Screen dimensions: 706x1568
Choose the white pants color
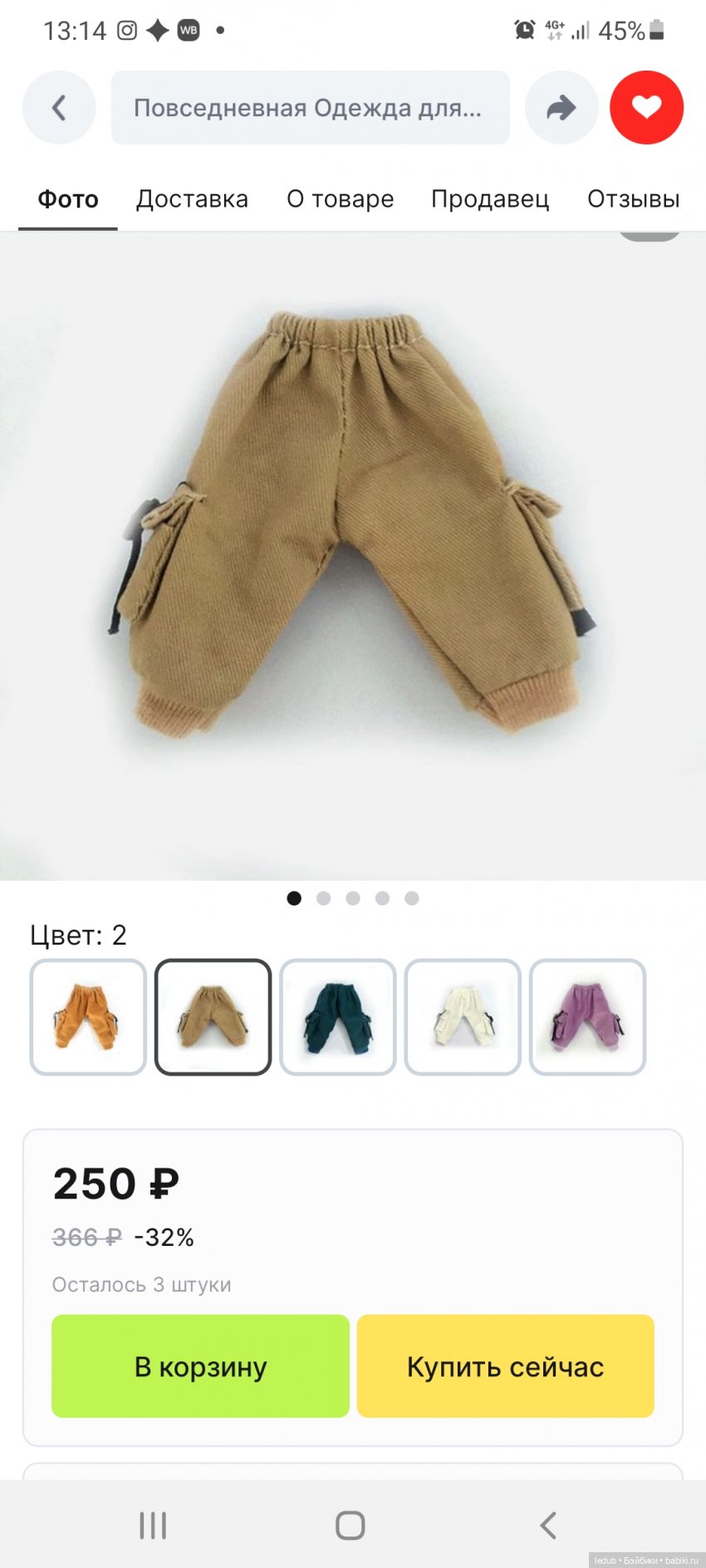point(463,1017)
